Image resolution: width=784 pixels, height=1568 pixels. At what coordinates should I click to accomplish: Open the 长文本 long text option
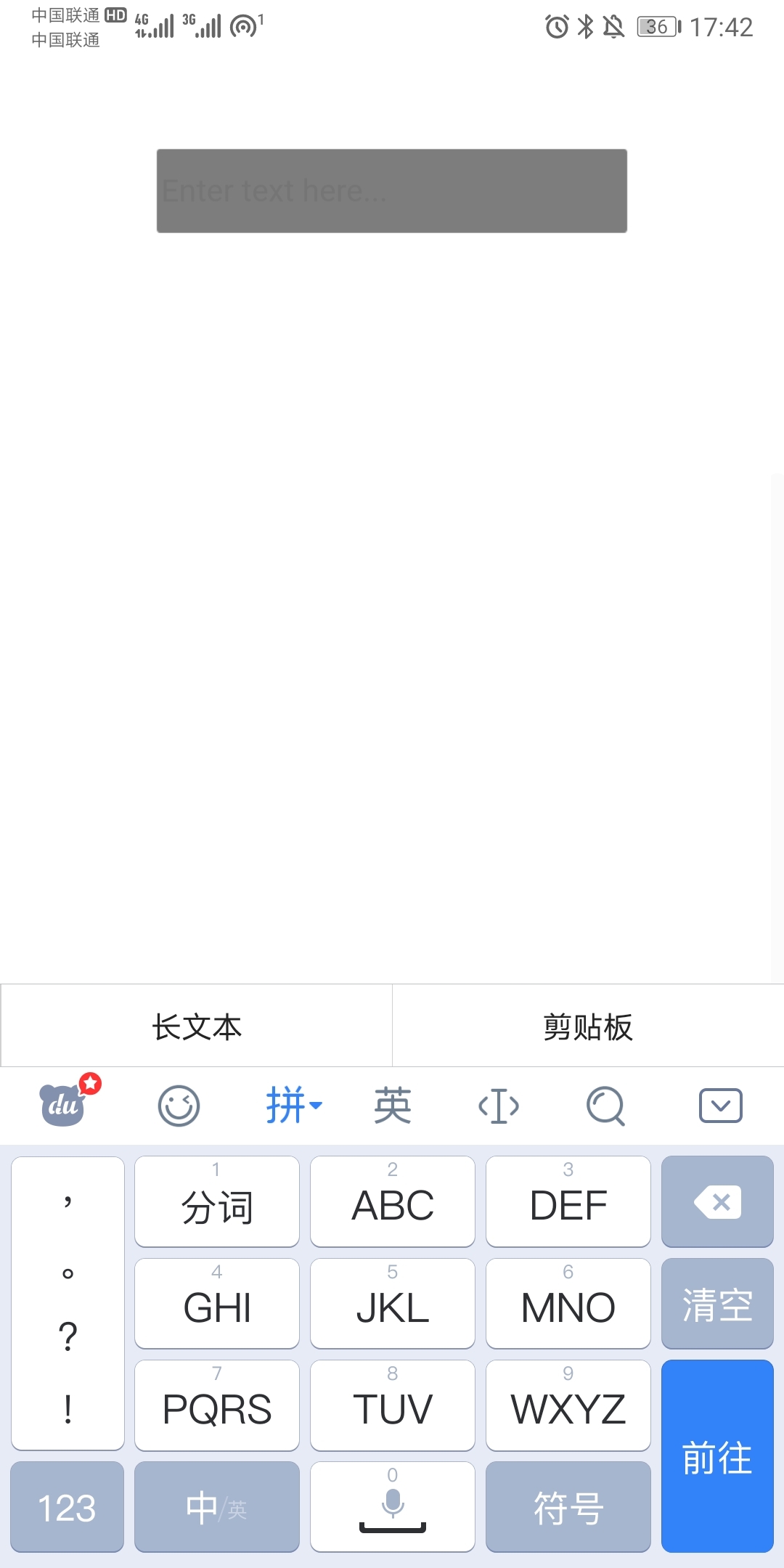tap(196, 1026)
